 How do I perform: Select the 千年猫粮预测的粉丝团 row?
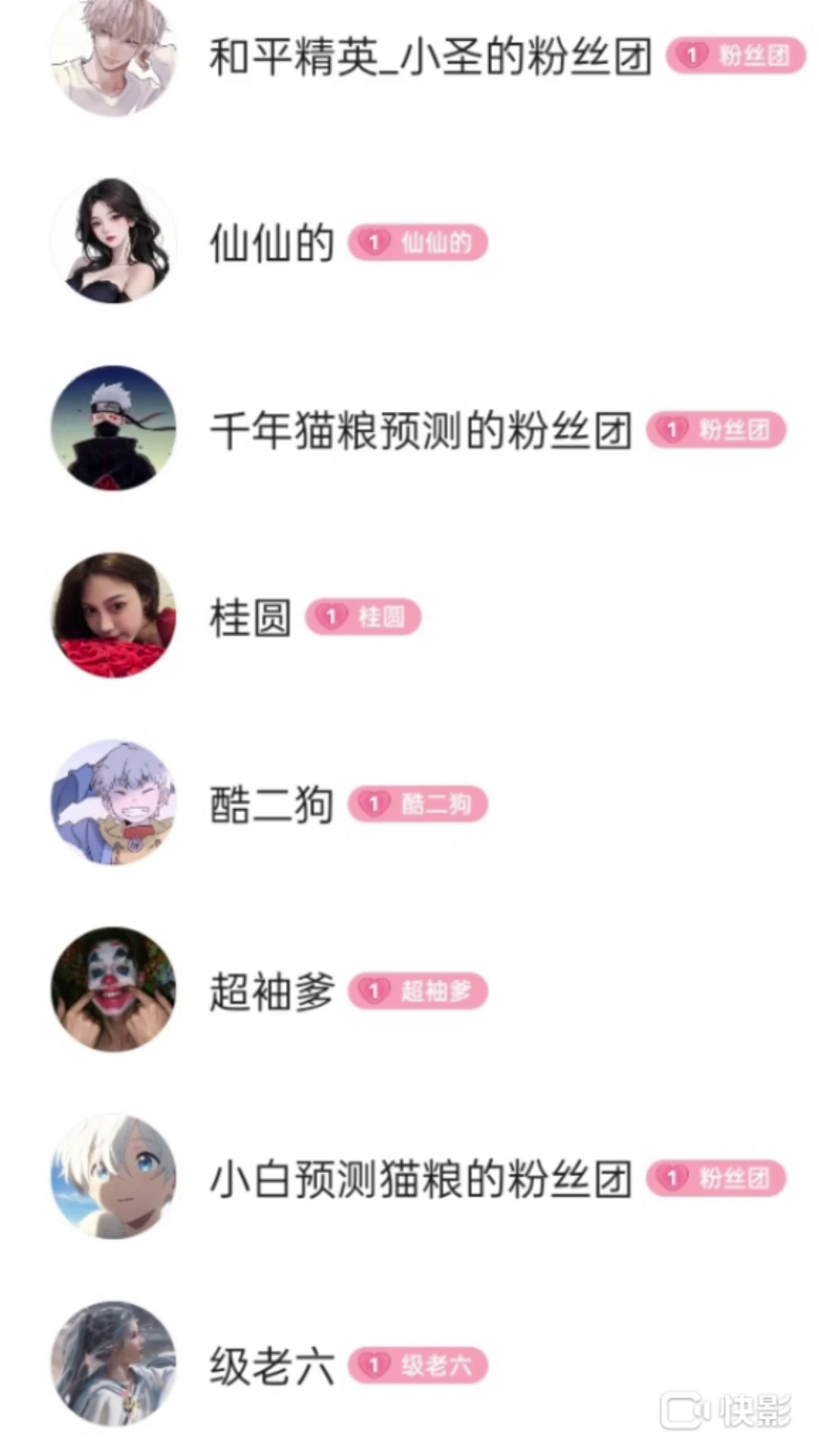click(420, 431)
